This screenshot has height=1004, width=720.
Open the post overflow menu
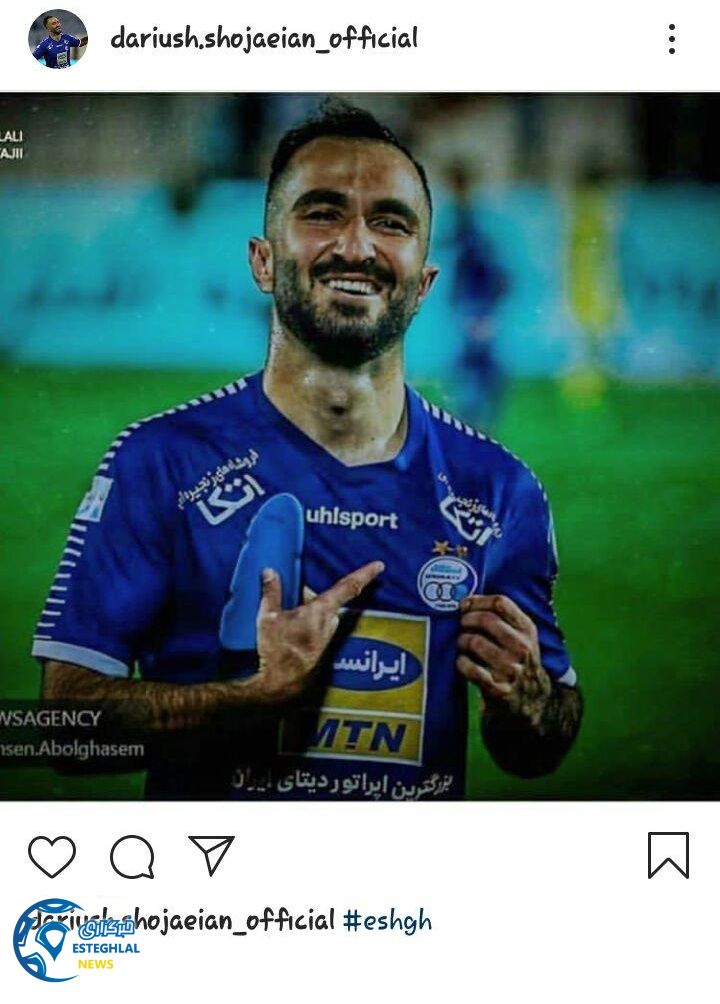[x=671, y=39]
